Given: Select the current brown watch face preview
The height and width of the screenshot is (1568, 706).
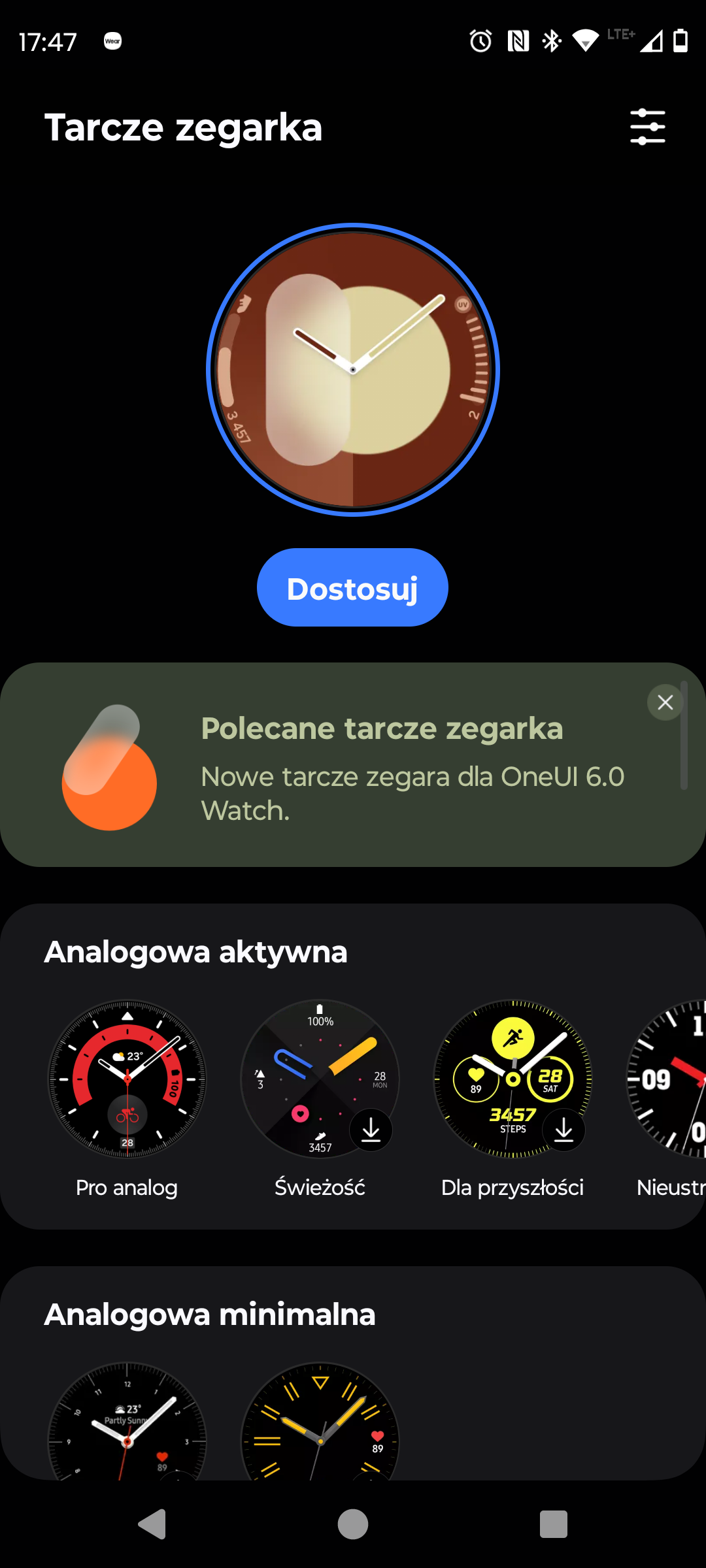Looking at the screenshot, I should click(x=353, y=370).
